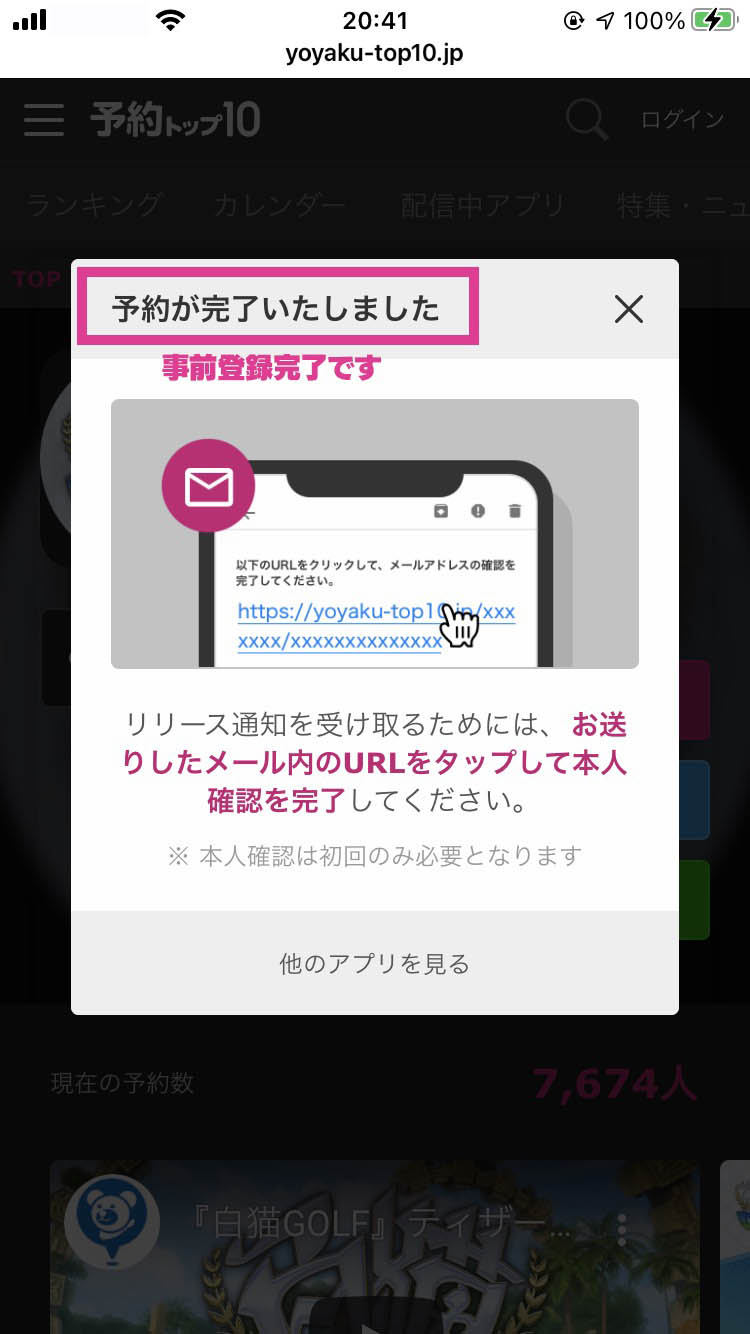The width and height of the screenshot is (750, 1334).
Task: Close the reservation complete dialog
Action: pyautogui.click(x=628, y=310)
